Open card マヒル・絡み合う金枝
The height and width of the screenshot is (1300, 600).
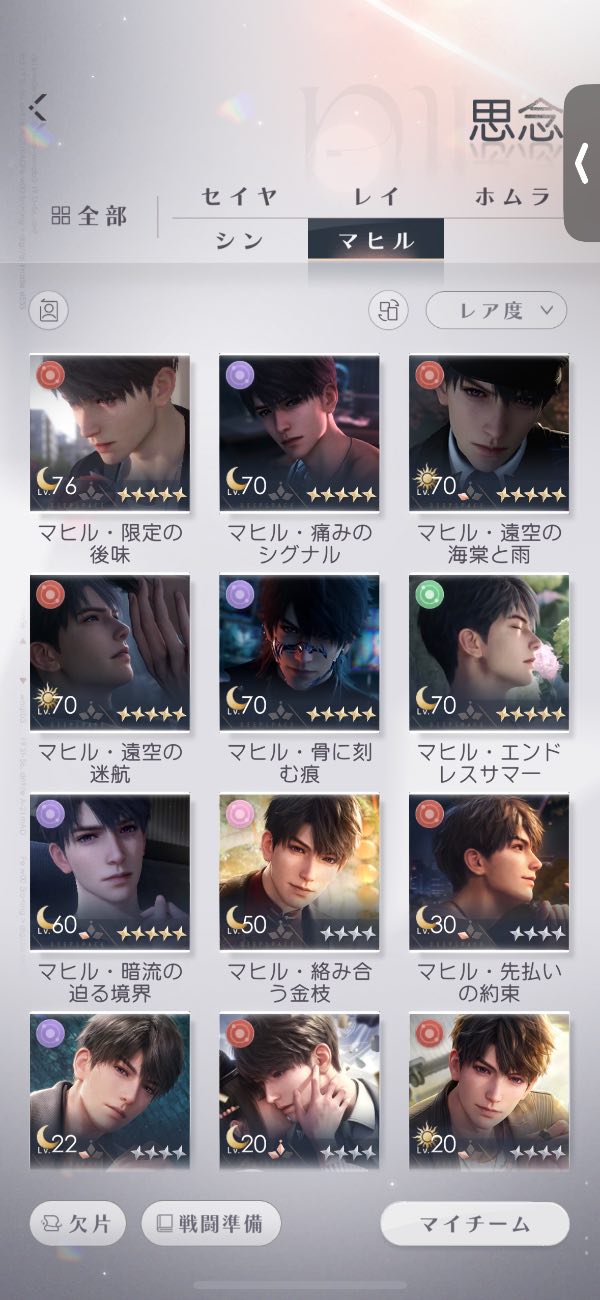299,872
